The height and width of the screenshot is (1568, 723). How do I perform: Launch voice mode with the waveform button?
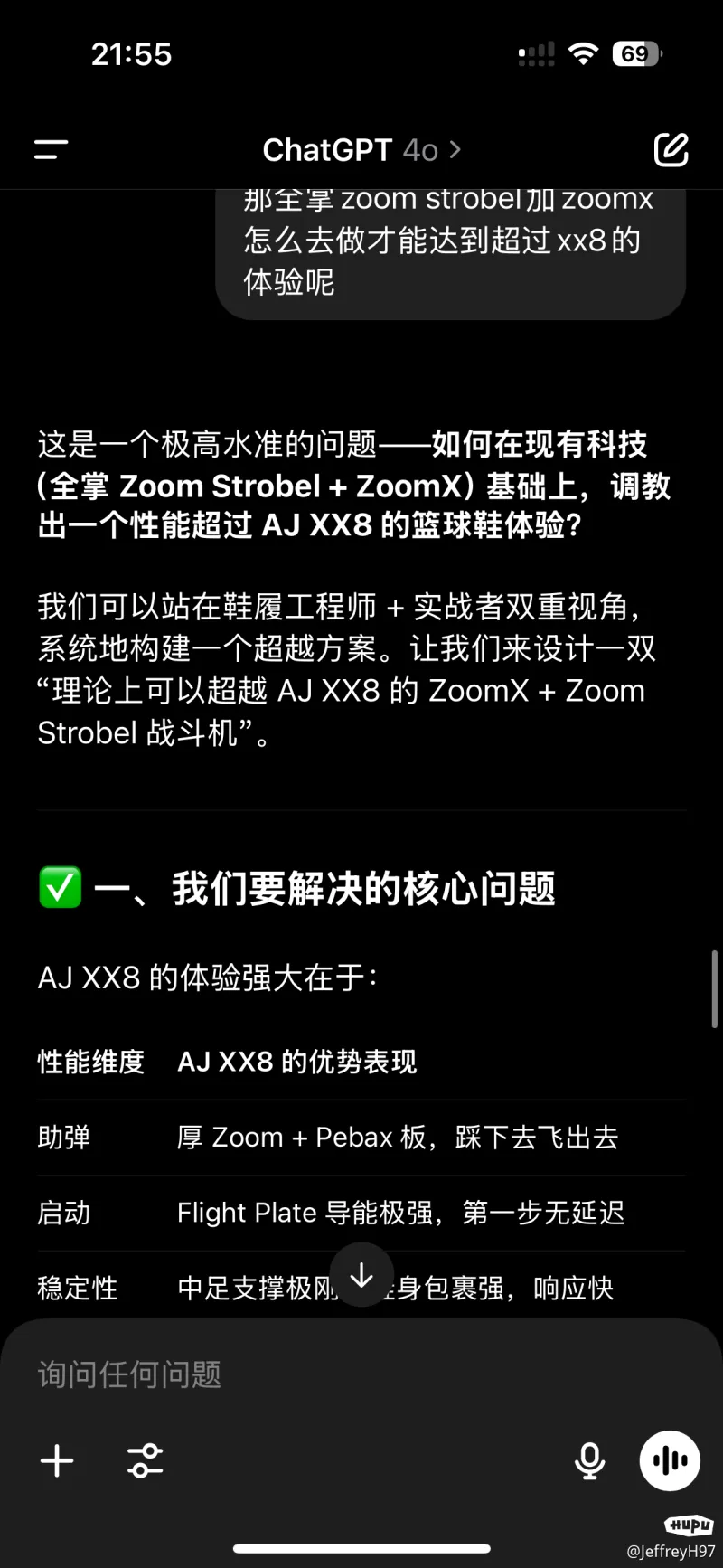point(670,1460)
